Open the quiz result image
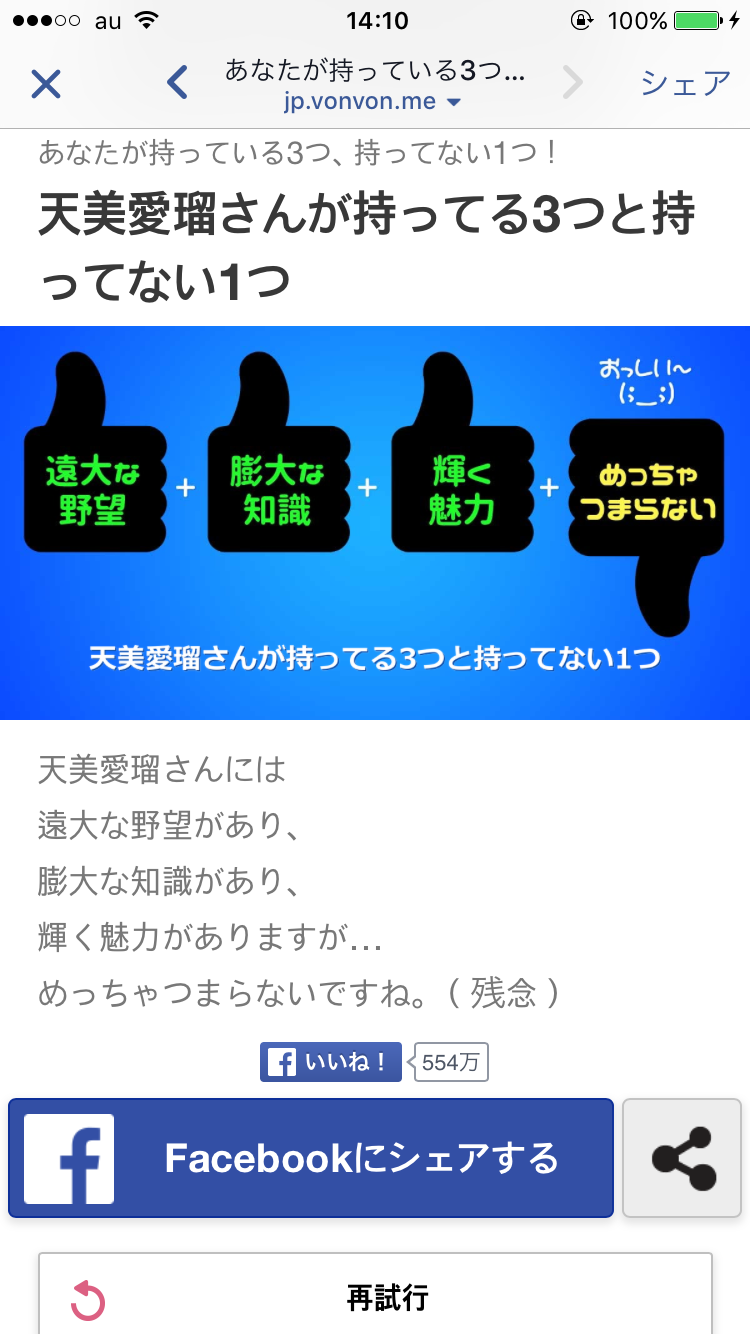Viewport: 750px width, 1334px height. click(x=375, y=522)
